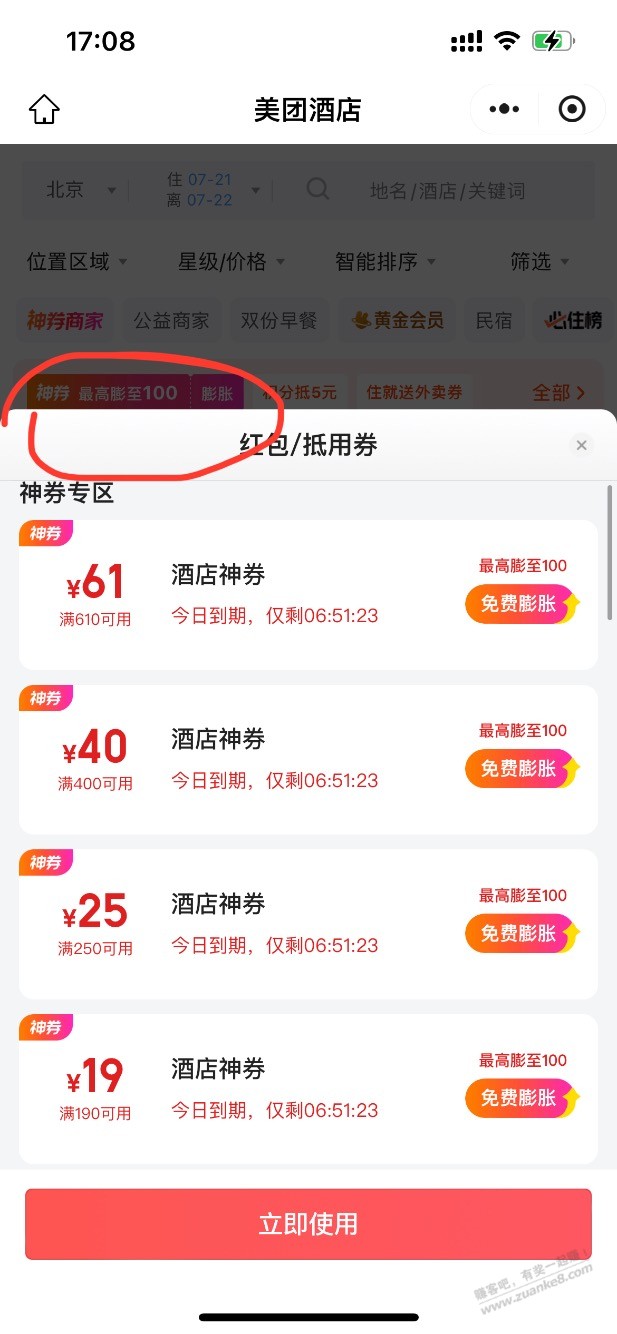Go to the mini program home
617x1334 pixels.
[x=44, y=109]
